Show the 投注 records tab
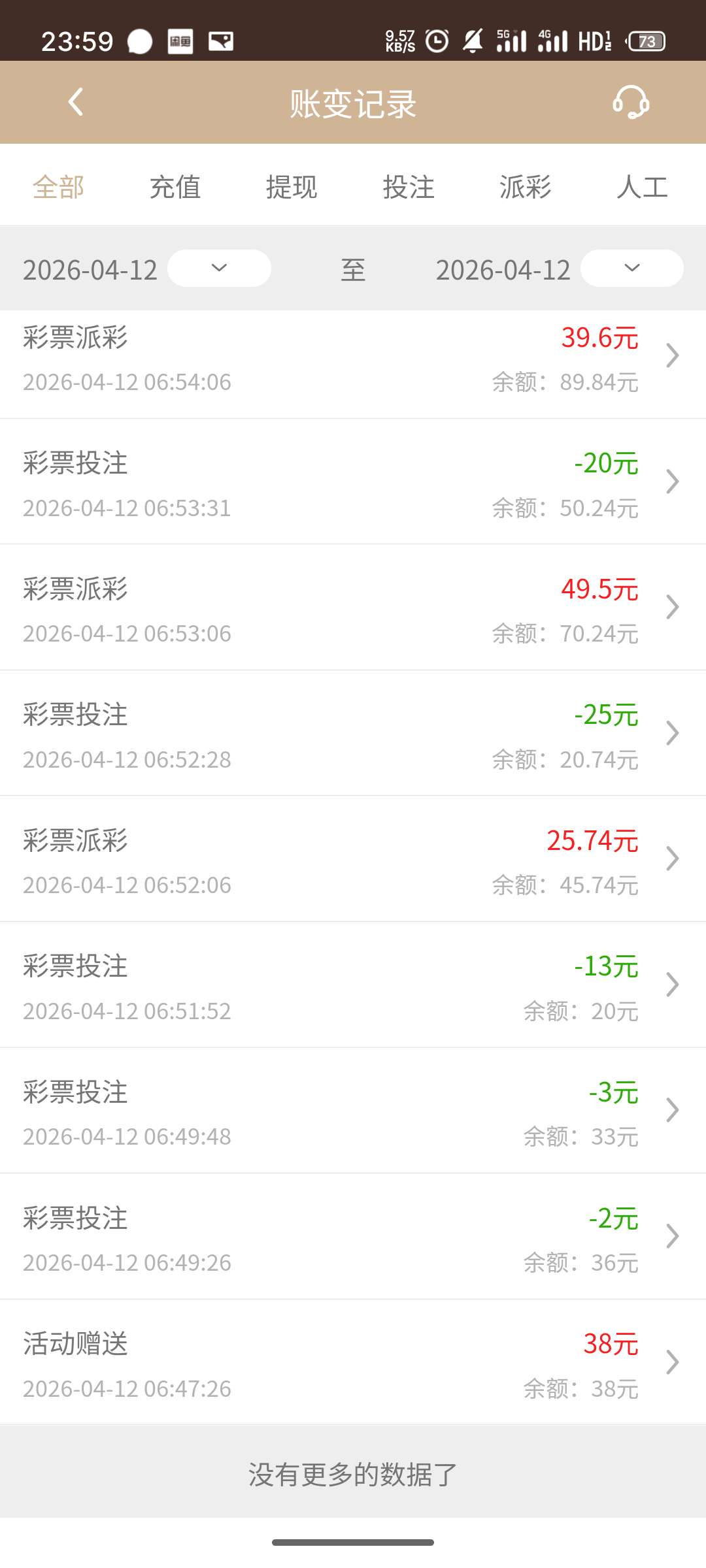The width and height of the screenshot is (706, 1568). [409, 188]
